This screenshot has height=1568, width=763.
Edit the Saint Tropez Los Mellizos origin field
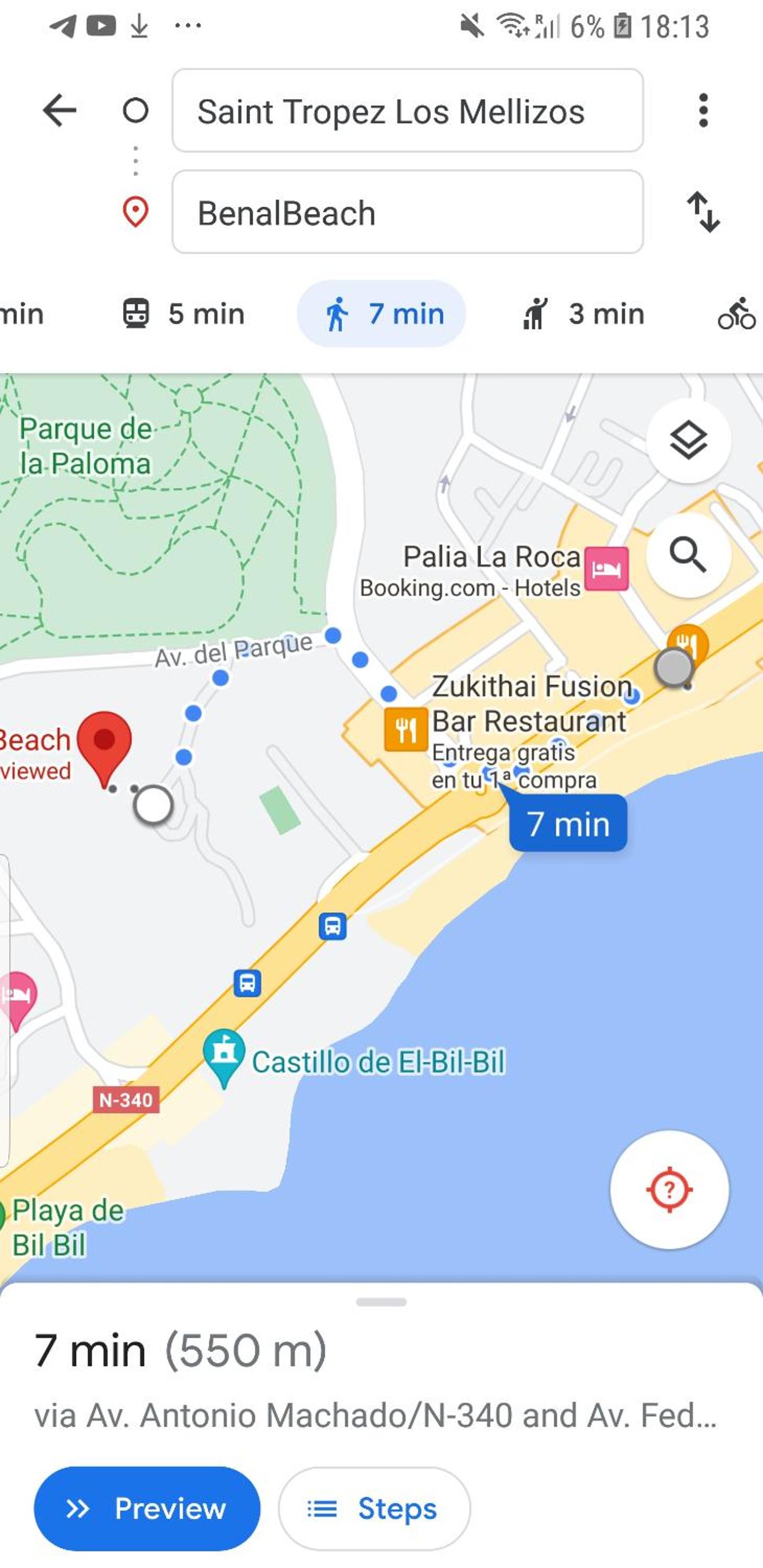click(x=407, y=110)
